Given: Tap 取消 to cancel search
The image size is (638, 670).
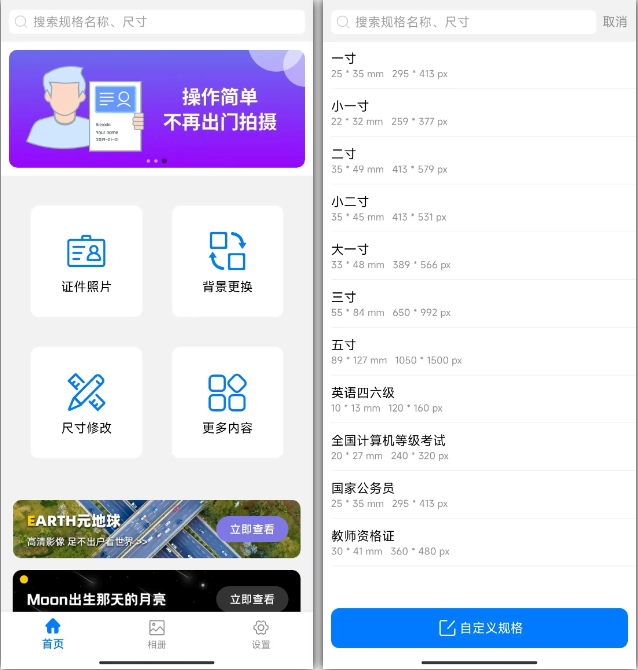Looking at the screenshot, I should 614,22.
